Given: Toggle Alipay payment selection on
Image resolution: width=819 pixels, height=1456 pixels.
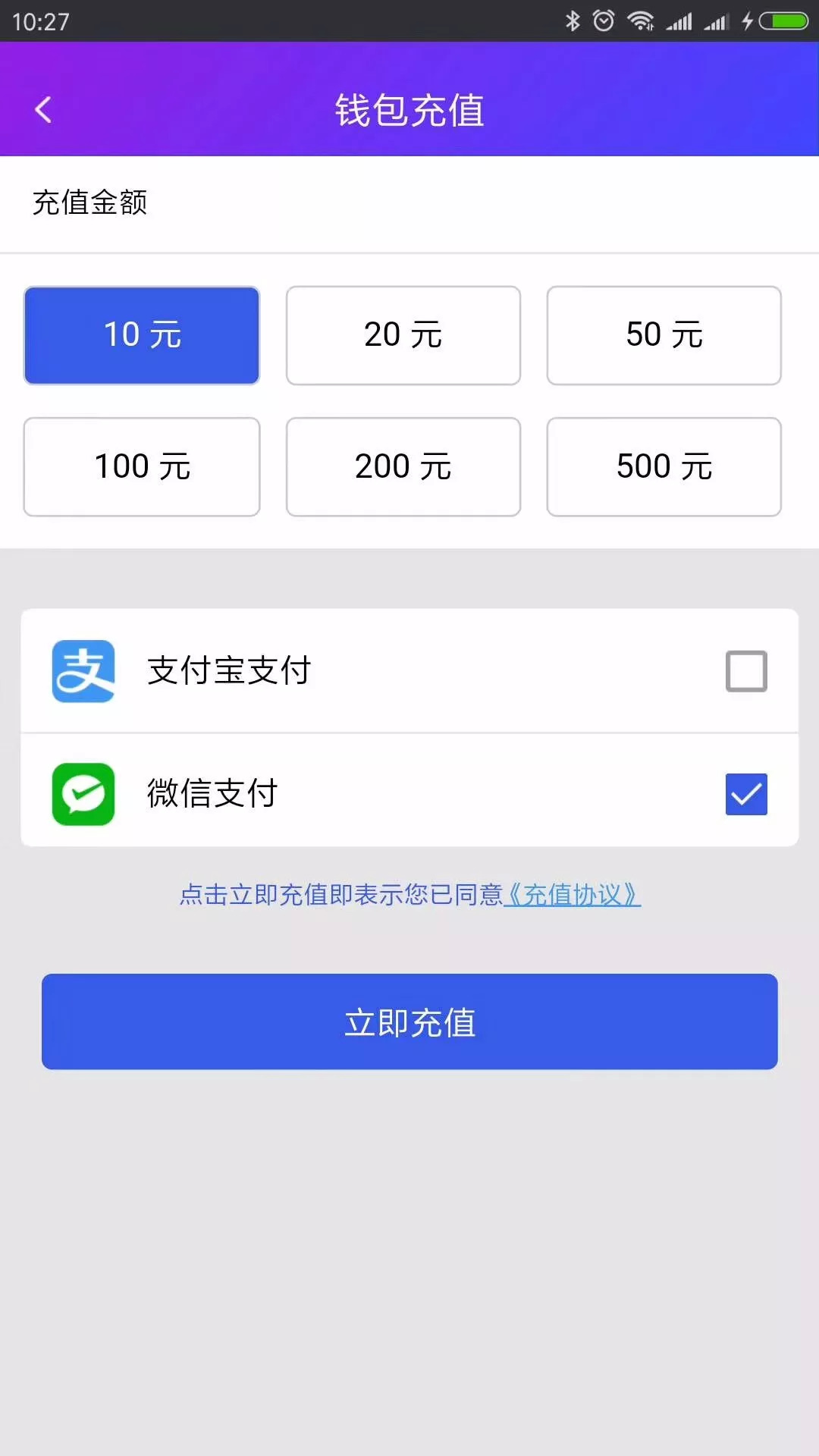Looking at the screenshot, I should [745, 670].
